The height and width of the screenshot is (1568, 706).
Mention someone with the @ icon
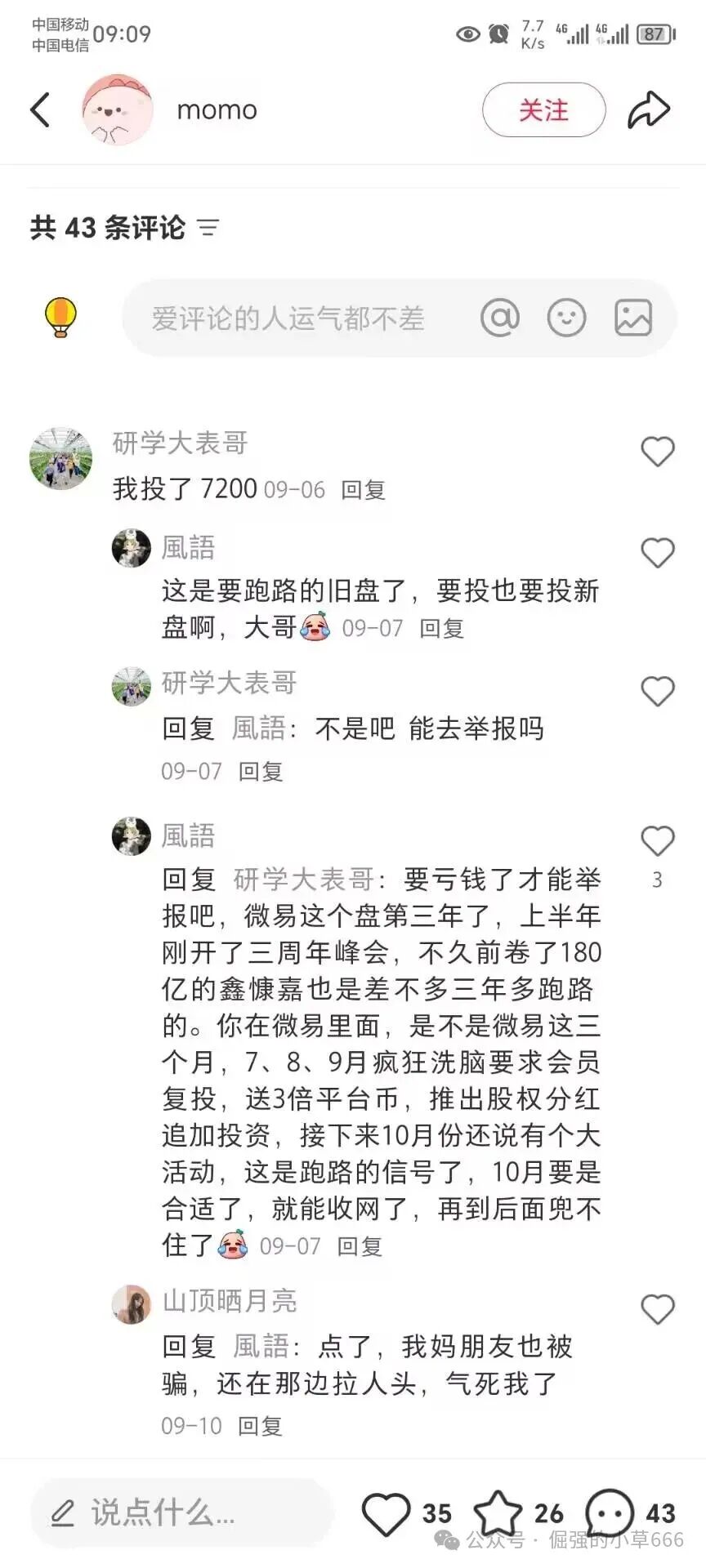(499, 318)
